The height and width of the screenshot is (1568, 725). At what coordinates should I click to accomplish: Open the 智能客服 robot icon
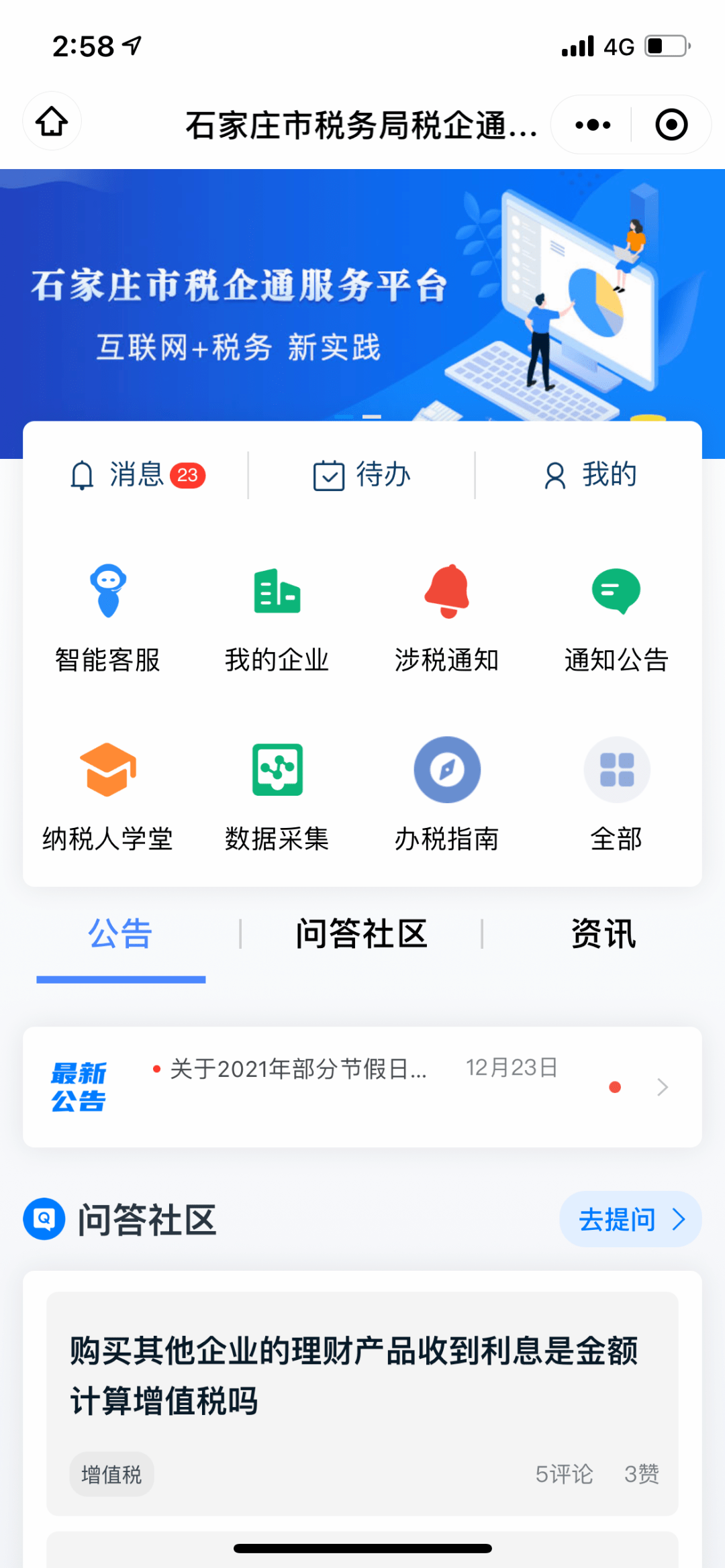107,594
